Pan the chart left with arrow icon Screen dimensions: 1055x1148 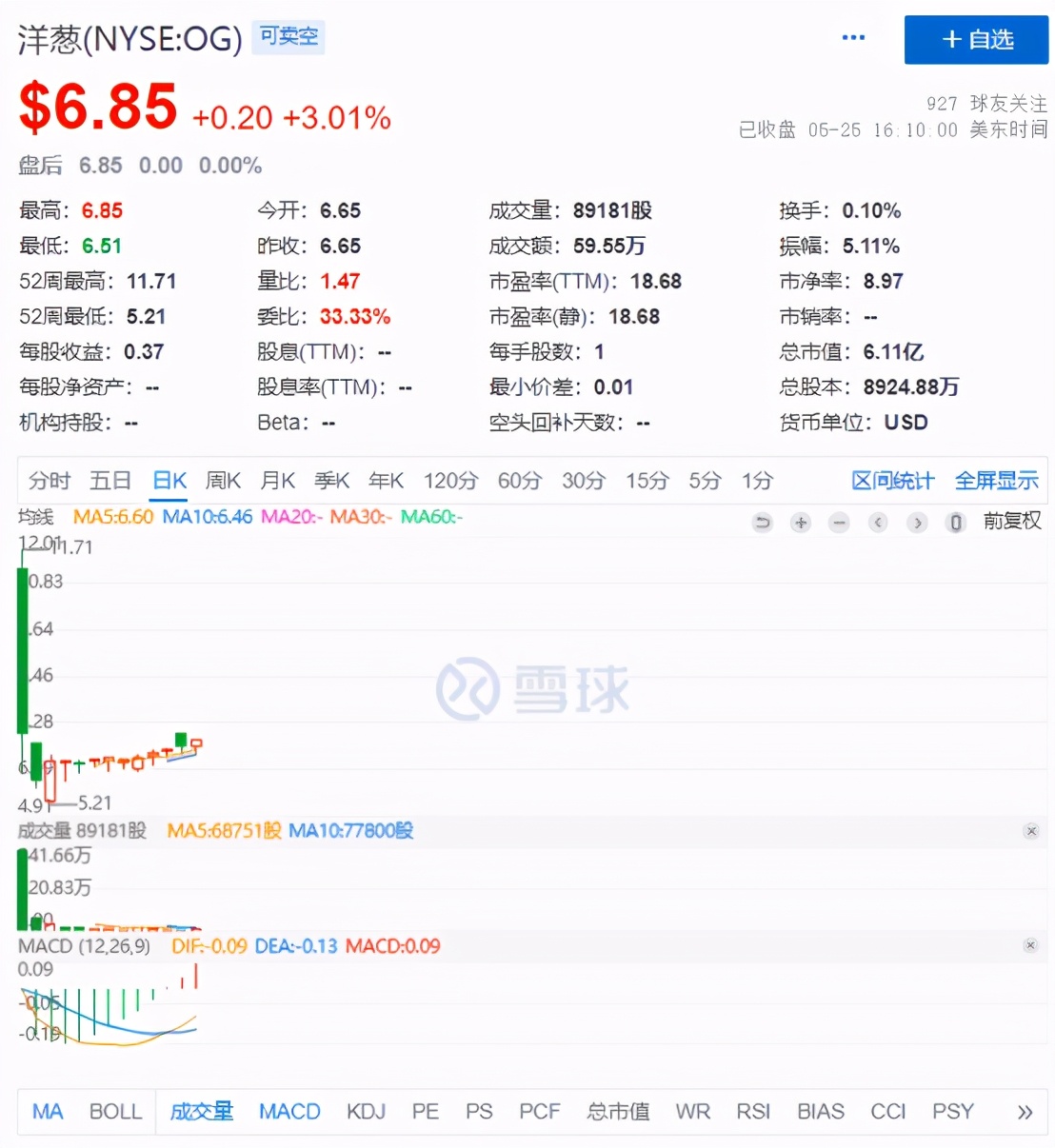pos(878,523)
